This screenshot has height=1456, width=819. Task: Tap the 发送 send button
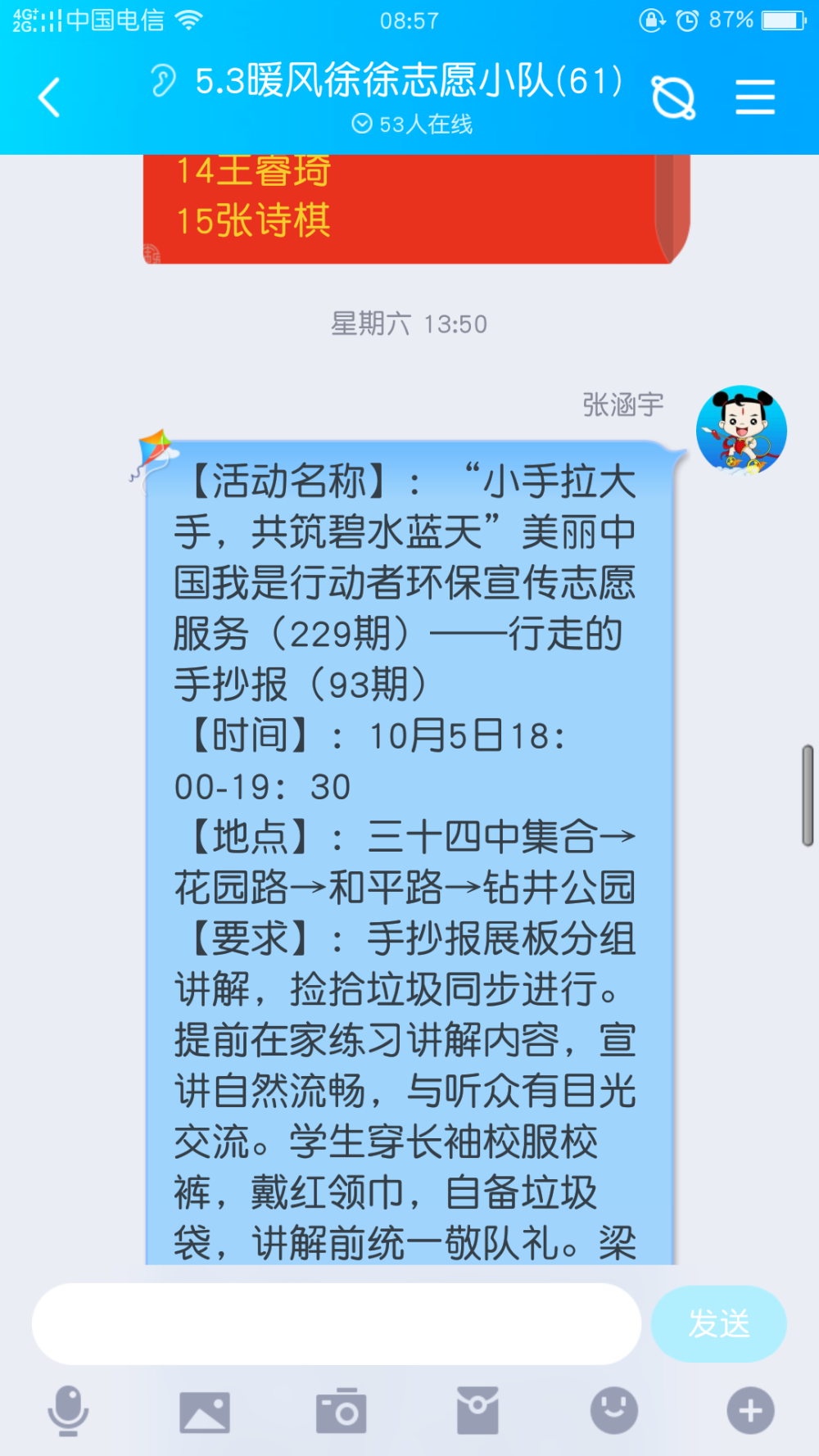[718, 1323]
